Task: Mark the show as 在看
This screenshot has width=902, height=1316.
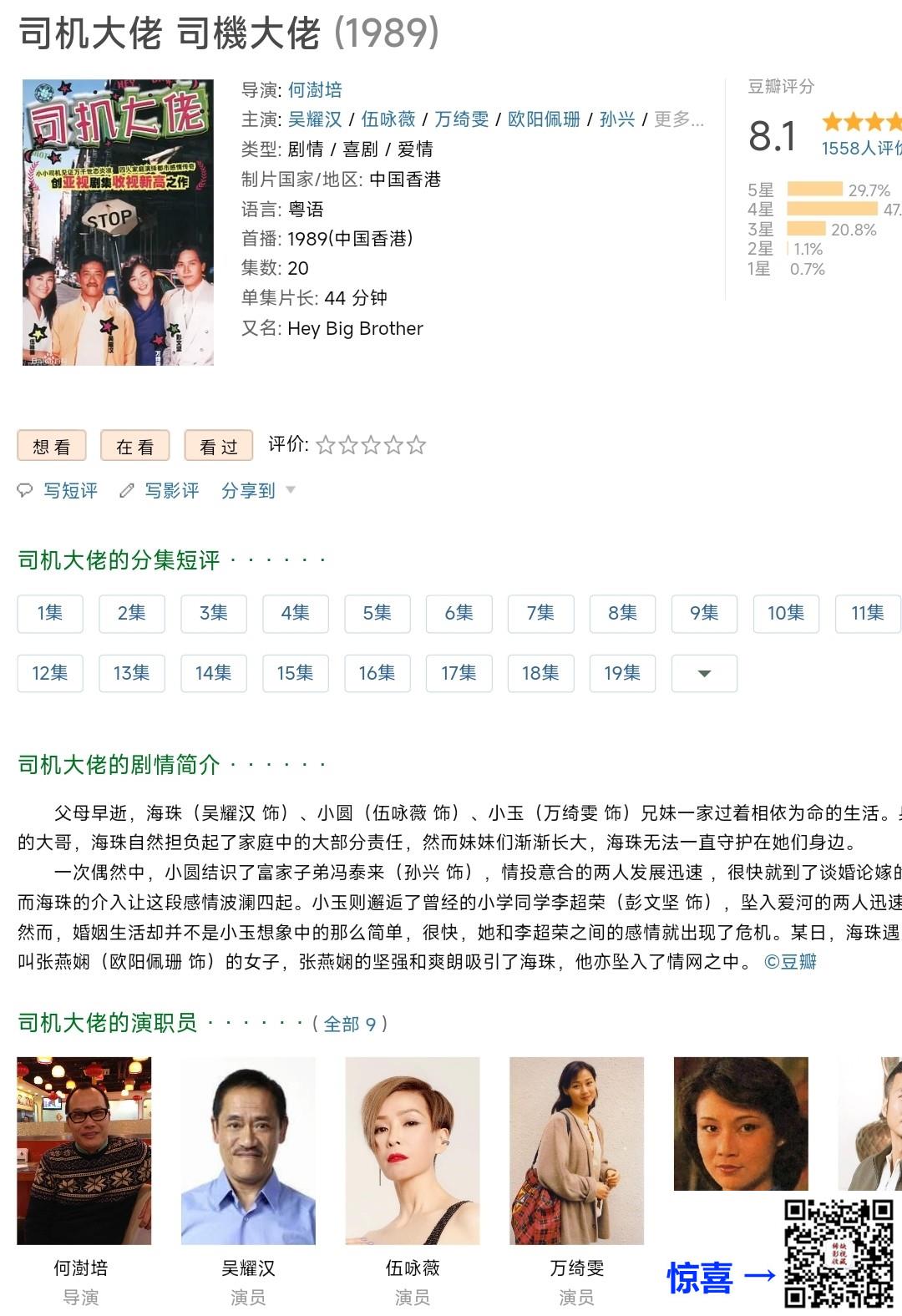Action: tap(135, 446)
